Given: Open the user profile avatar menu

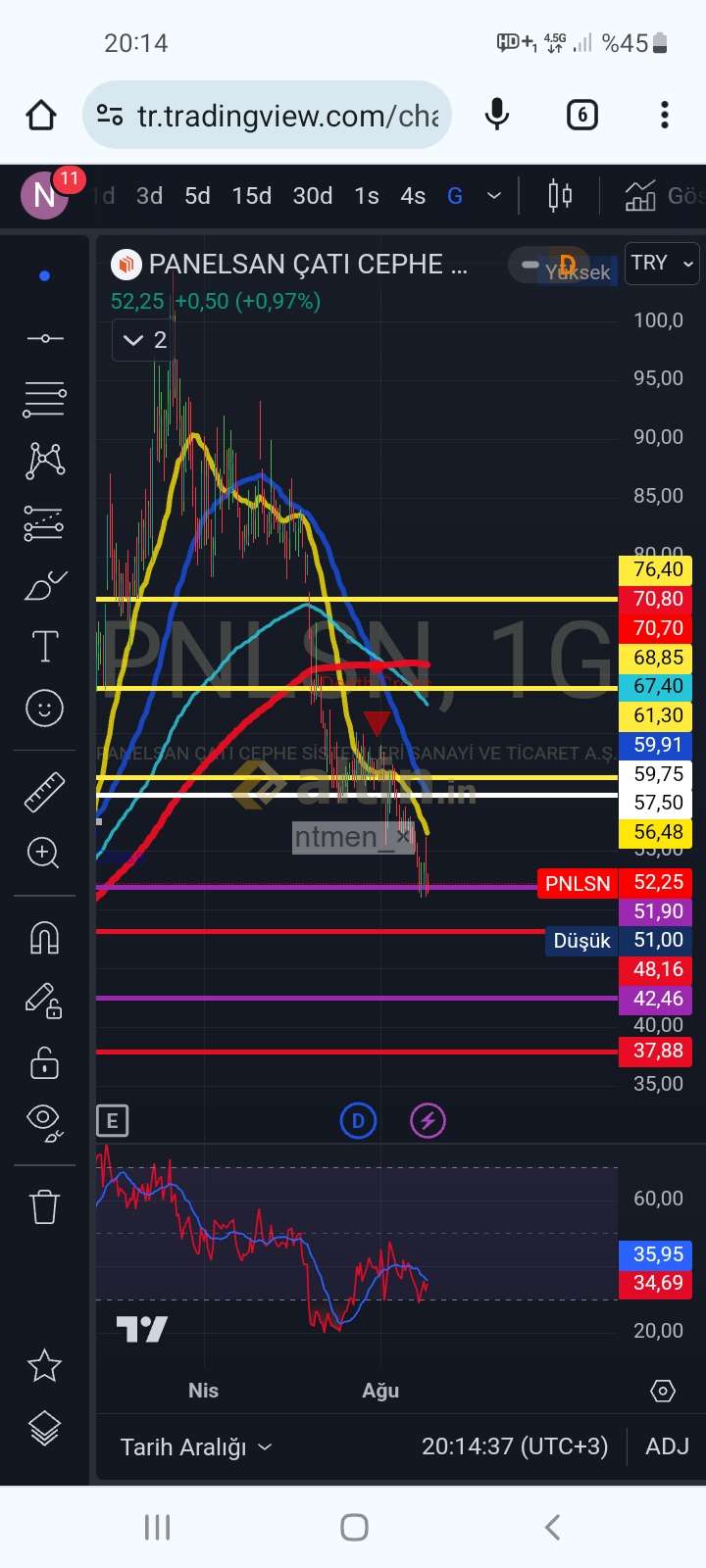Looking at the screenshot, I should pos(45,195).
